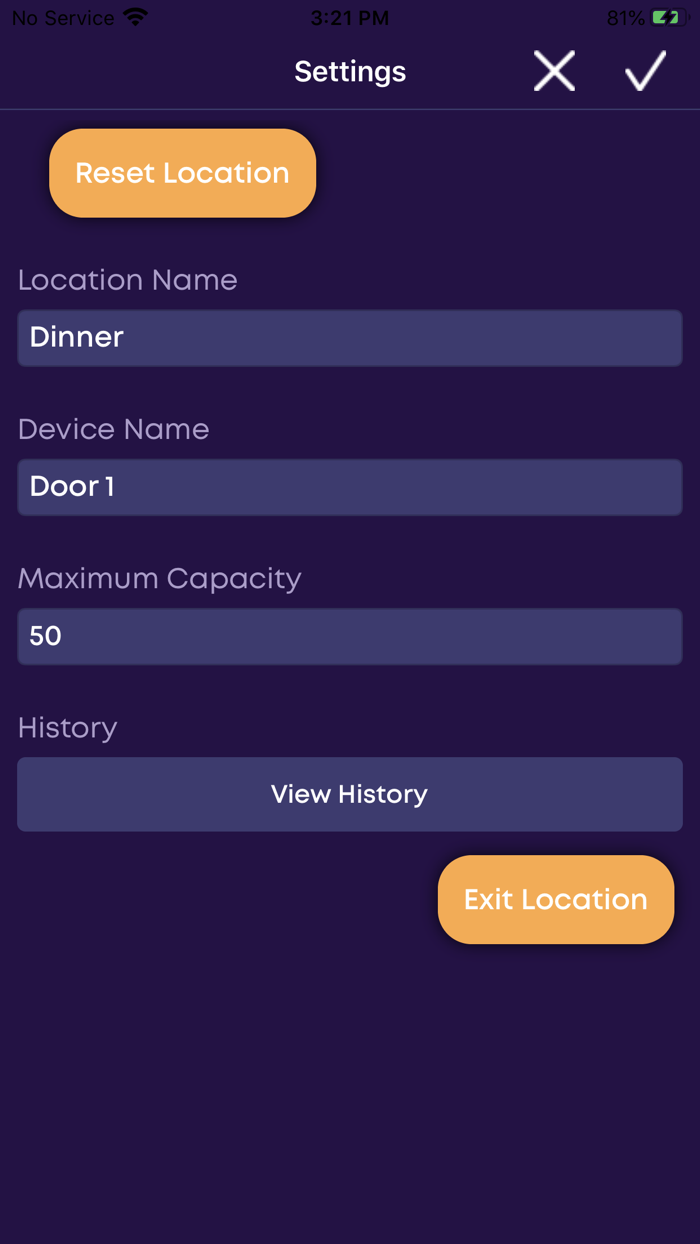
Task: Edit the Location Name field
Action: pos(350,338)
